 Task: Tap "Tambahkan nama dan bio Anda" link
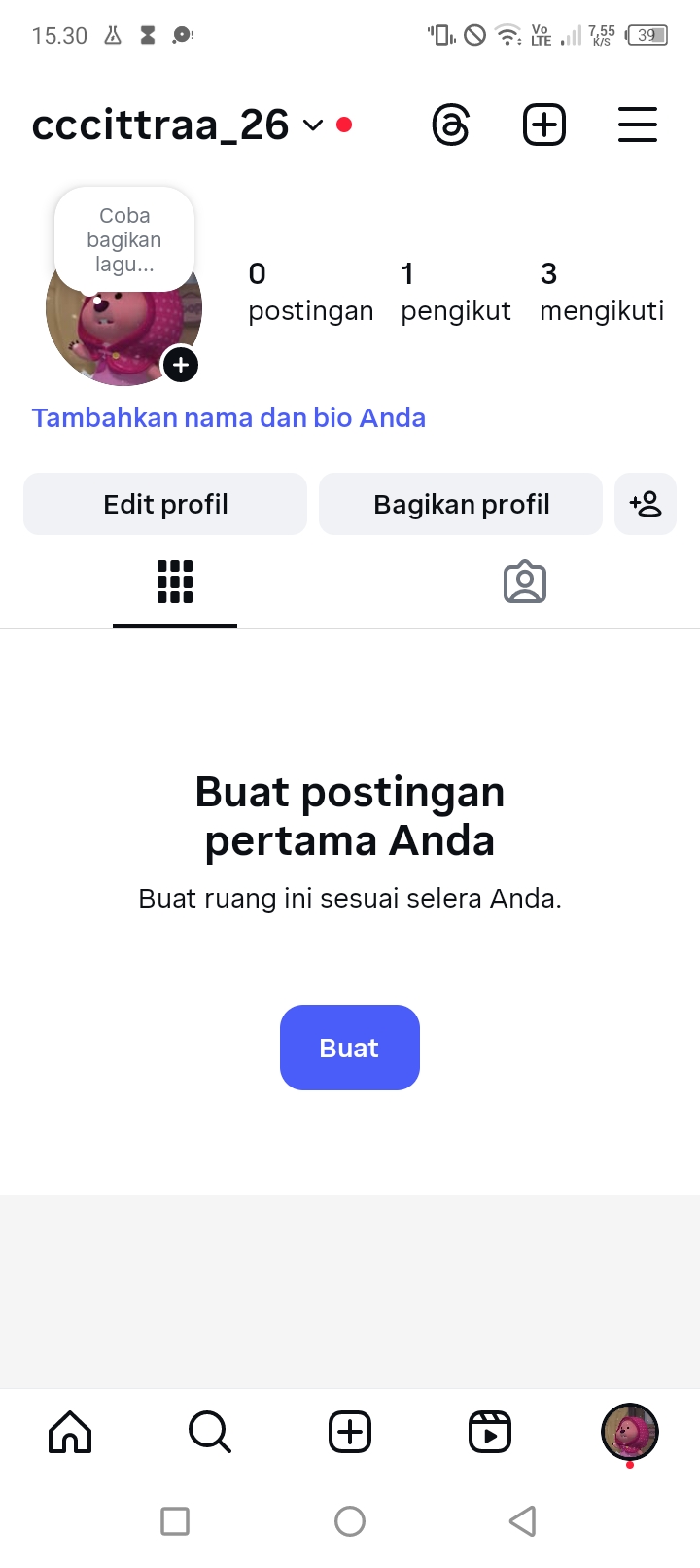[x=228, y=418]
